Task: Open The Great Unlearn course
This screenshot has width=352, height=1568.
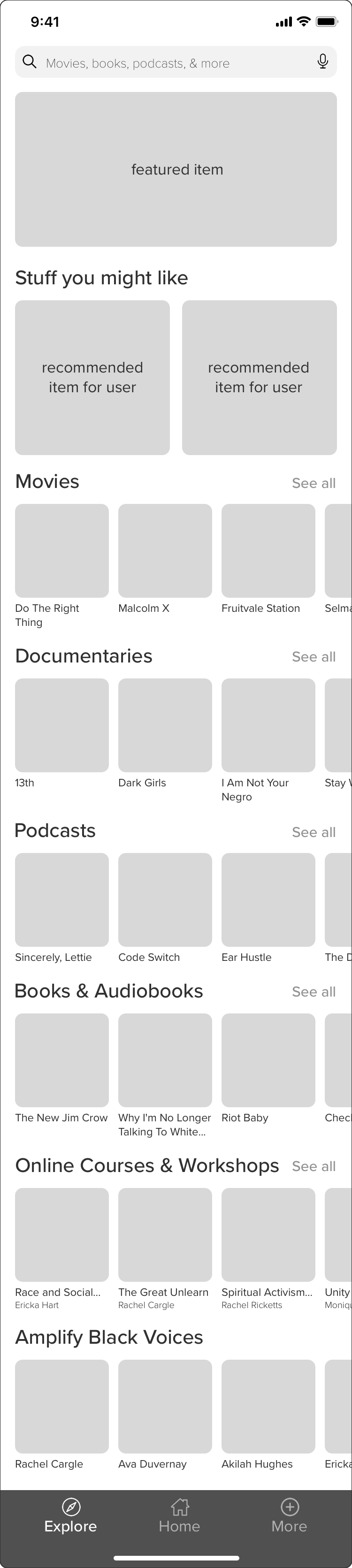Action: click(164, 1234)
